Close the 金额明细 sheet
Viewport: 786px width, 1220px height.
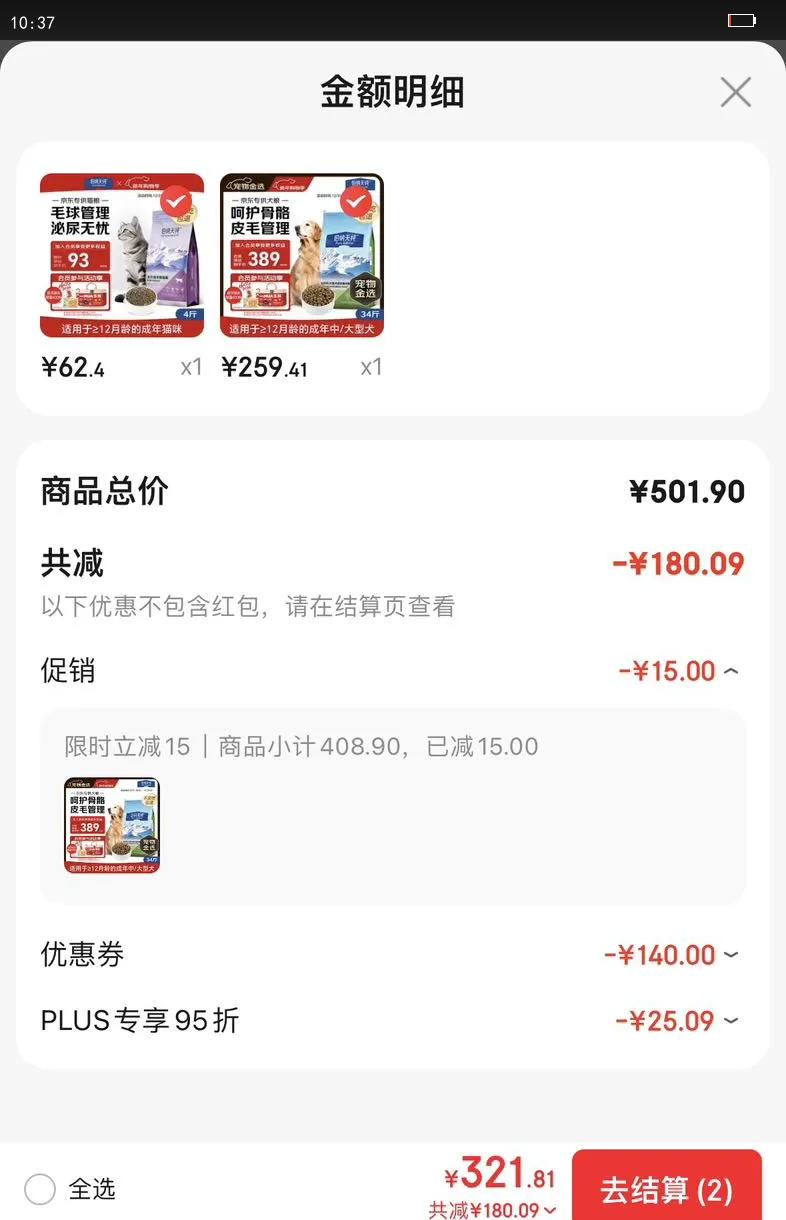pos(736,93)
